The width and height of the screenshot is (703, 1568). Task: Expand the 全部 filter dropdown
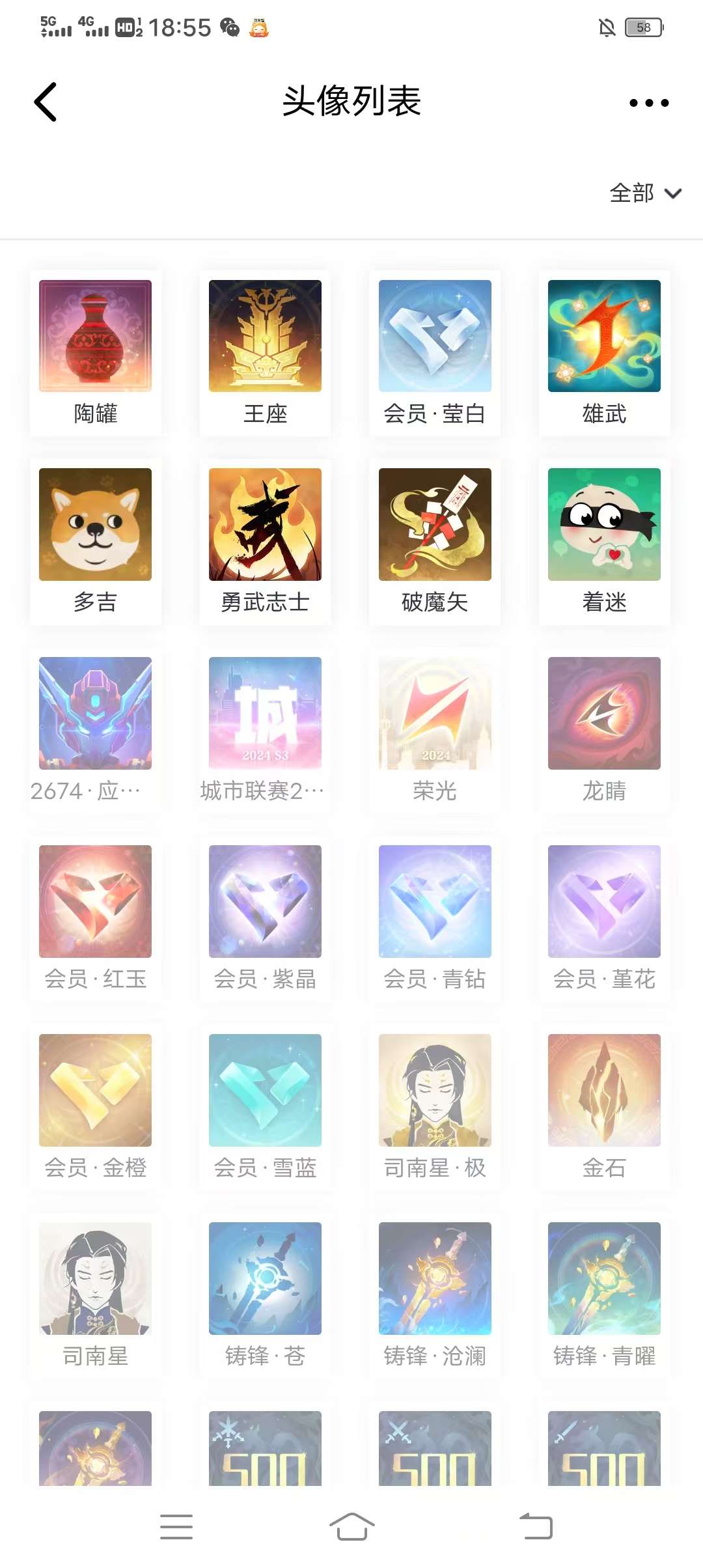pos(645,193)
